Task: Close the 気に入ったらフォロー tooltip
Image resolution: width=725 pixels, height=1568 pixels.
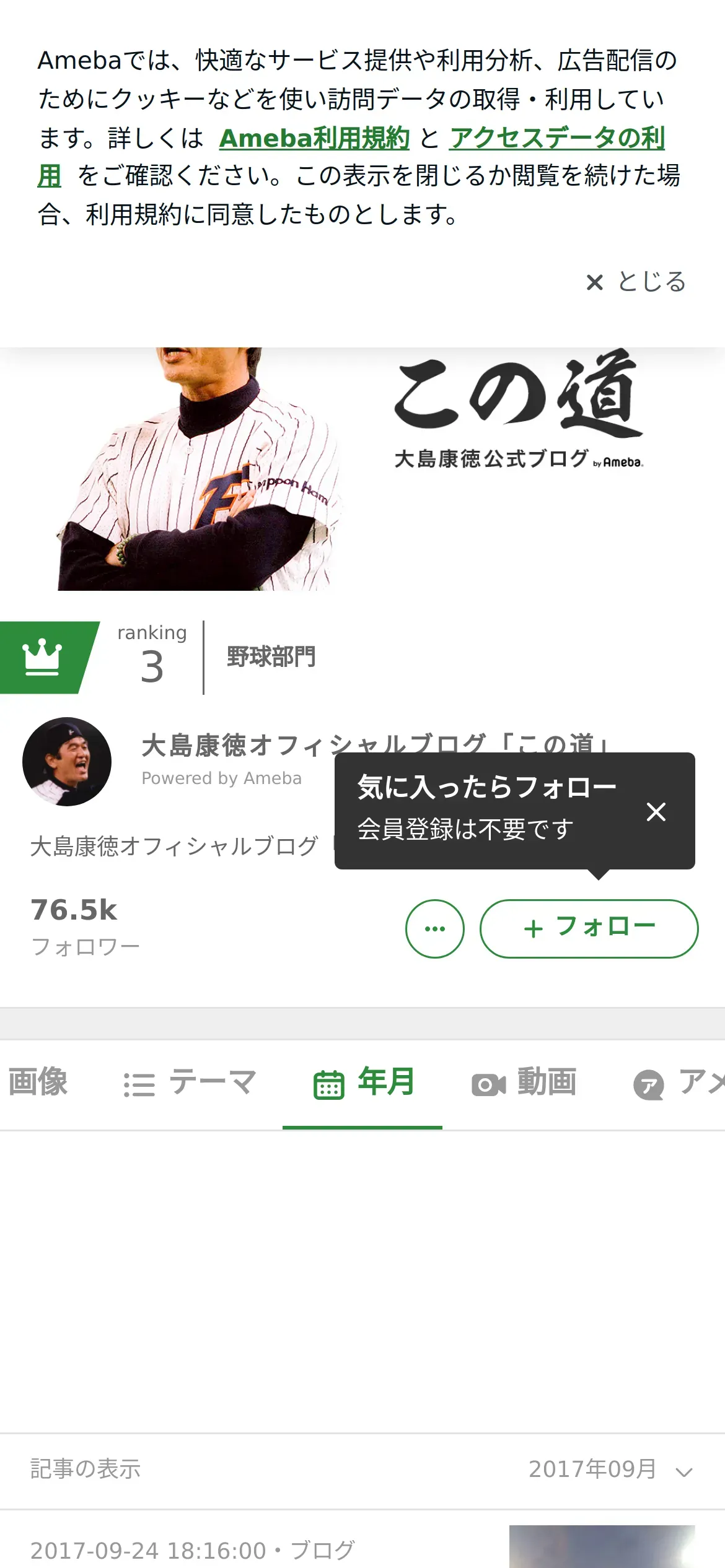Action: (656, 811)
